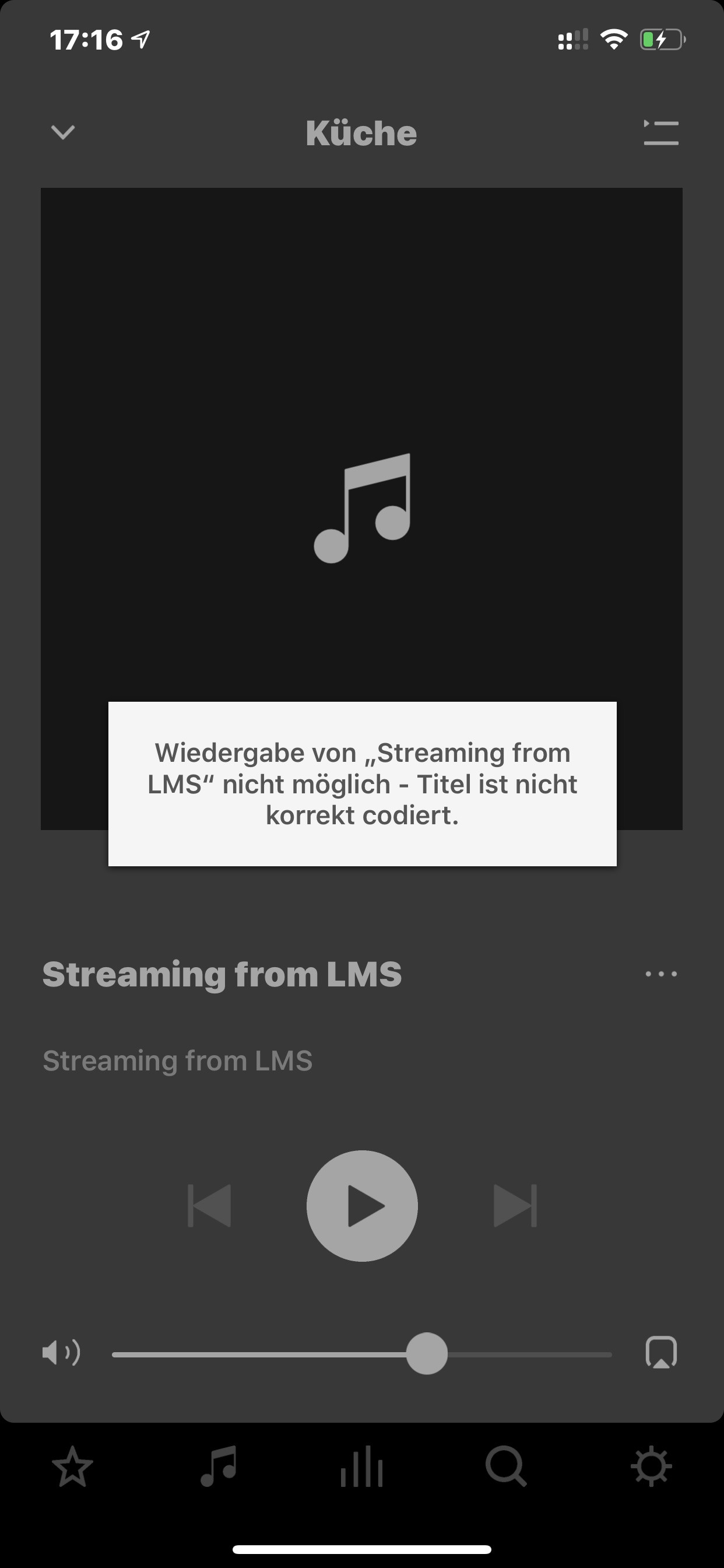Mute the speaker volume icon
Viewport: 724px width, 1568px height.
[x=61, y=1354]
